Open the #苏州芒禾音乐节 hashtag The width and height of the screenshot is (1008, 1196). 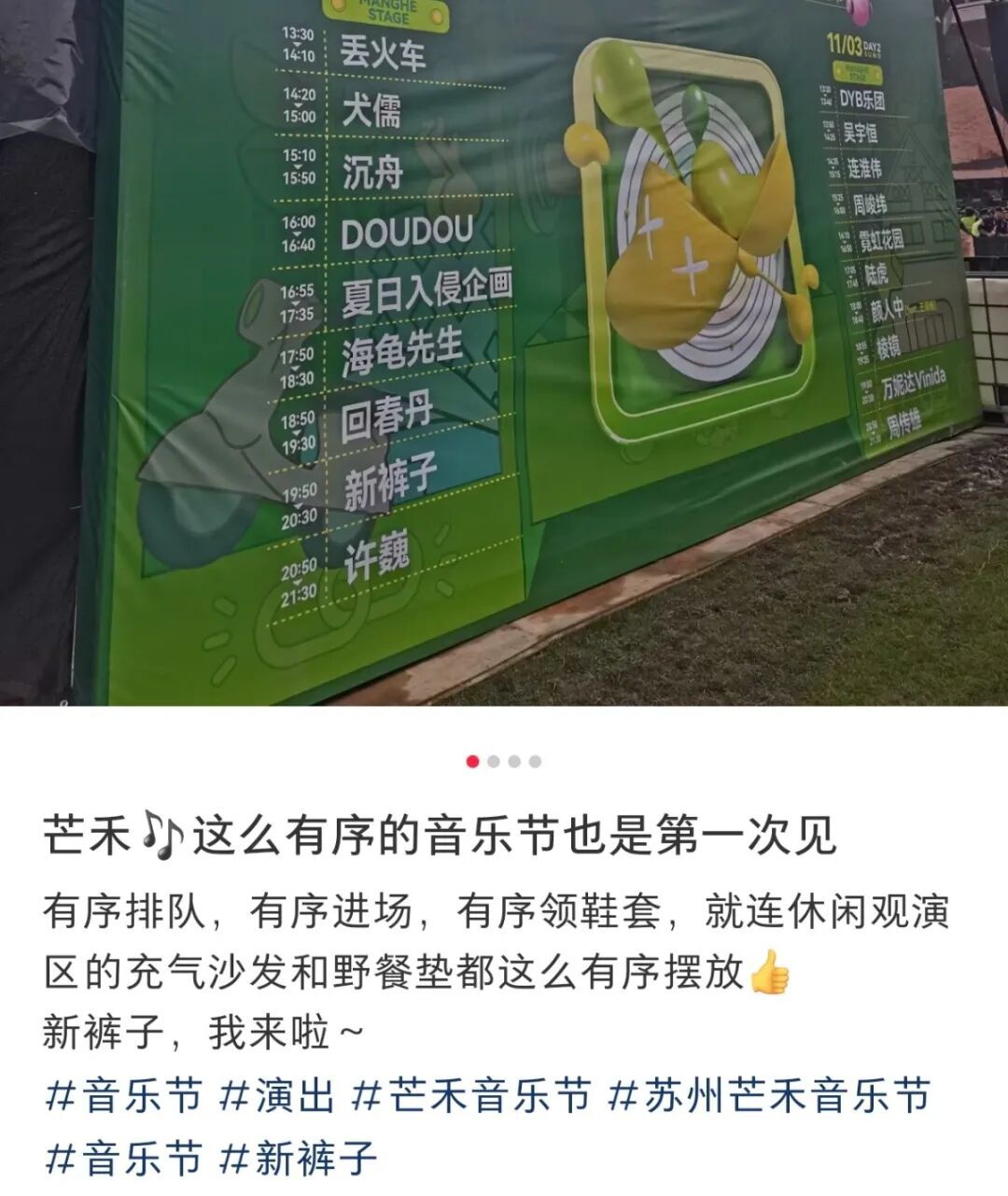(768, 1096)
